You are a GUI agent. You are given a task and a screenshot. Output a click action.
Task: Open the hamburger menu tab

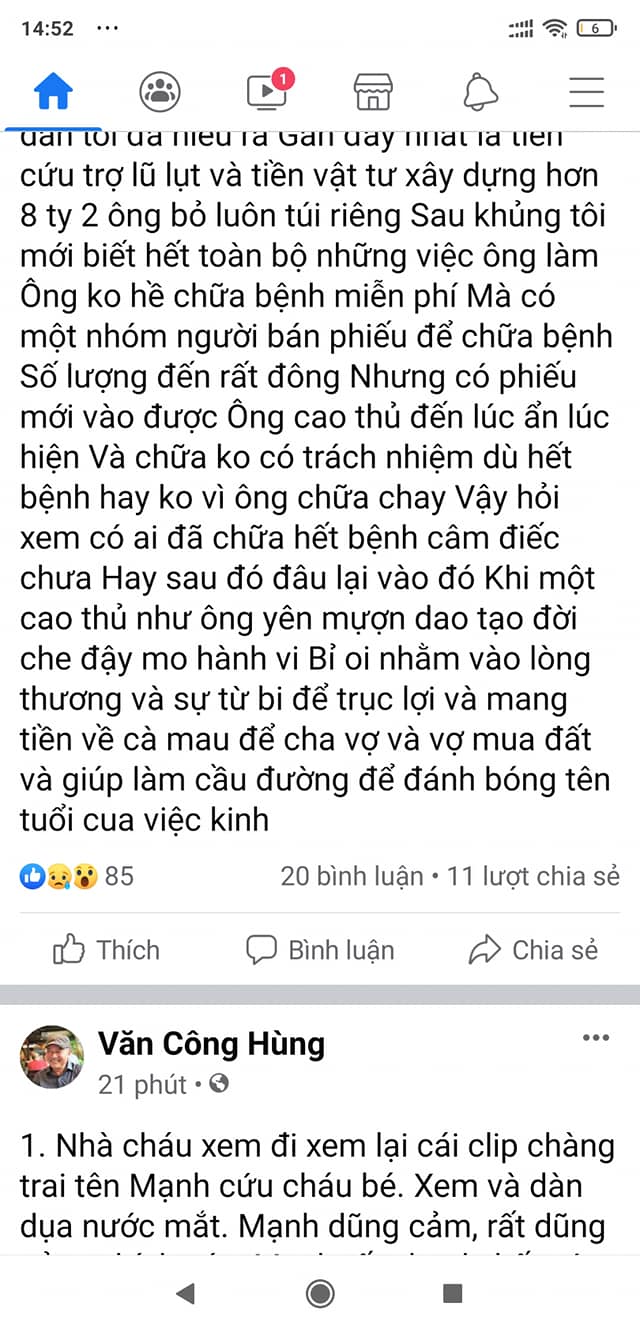[x=587, y=92]
